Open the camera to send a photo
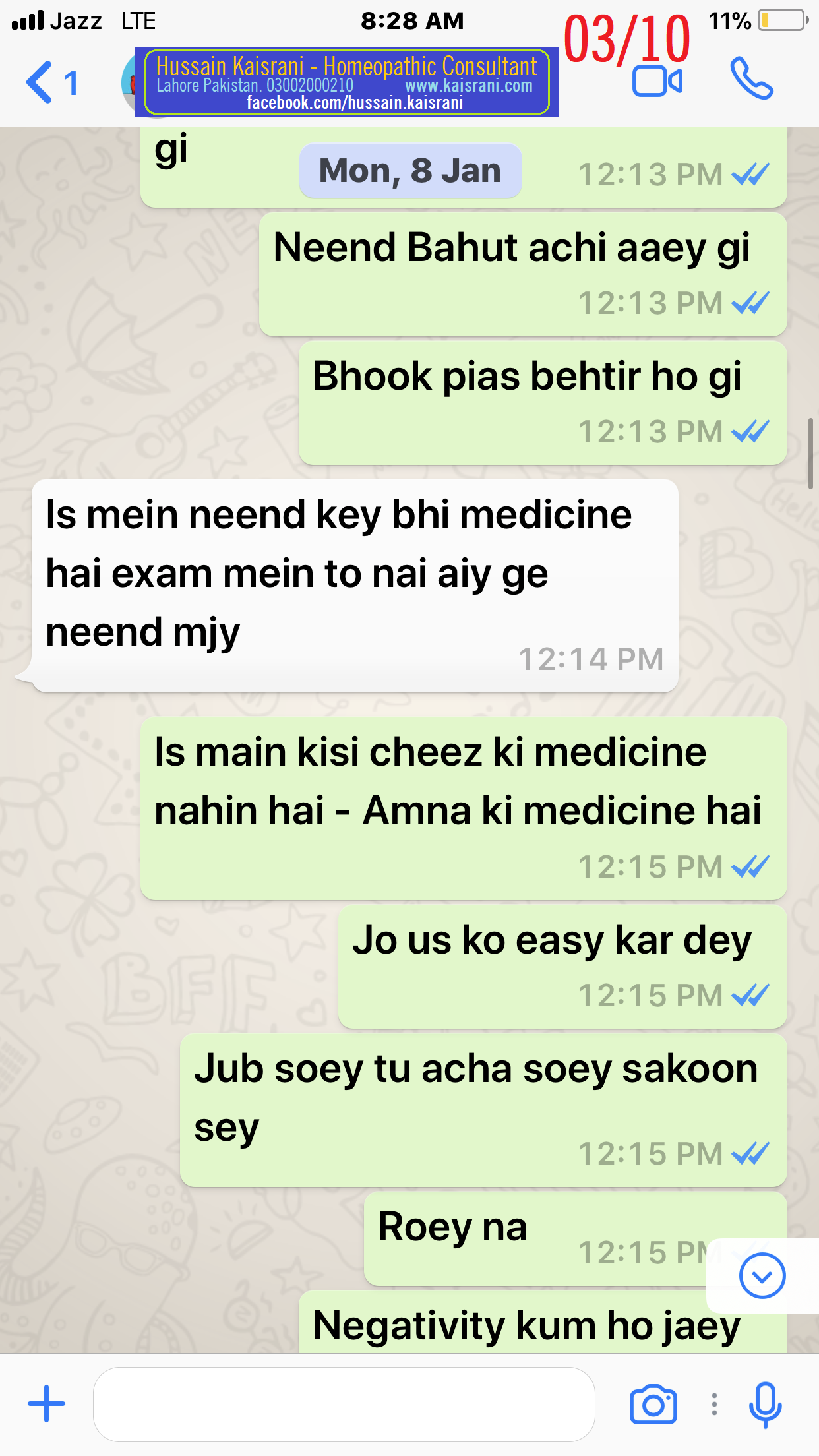819x1456 pixels. pyautogui.click(x=653, y=1405)
